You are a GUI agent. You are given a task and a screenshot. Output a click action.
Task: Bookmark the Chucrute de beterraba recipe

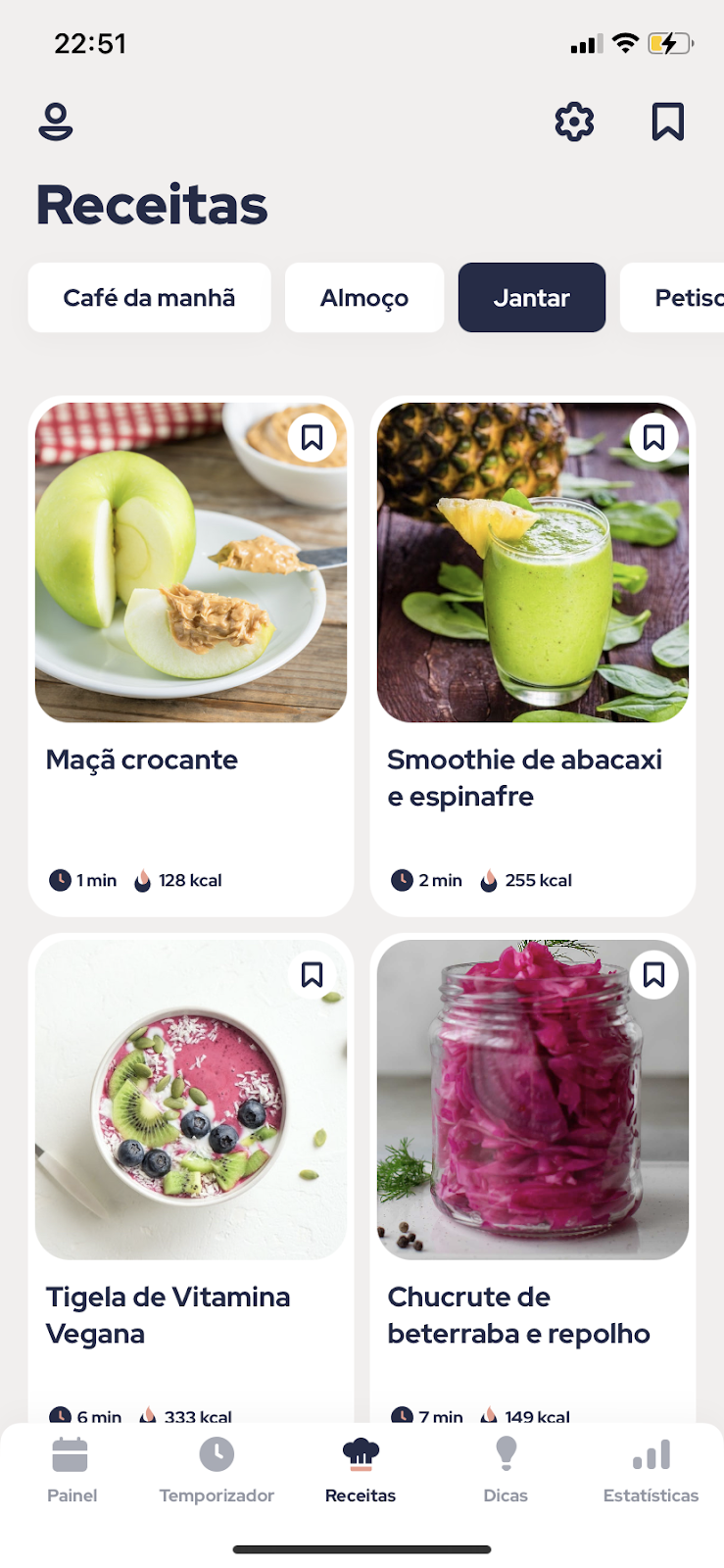point(653,974)
